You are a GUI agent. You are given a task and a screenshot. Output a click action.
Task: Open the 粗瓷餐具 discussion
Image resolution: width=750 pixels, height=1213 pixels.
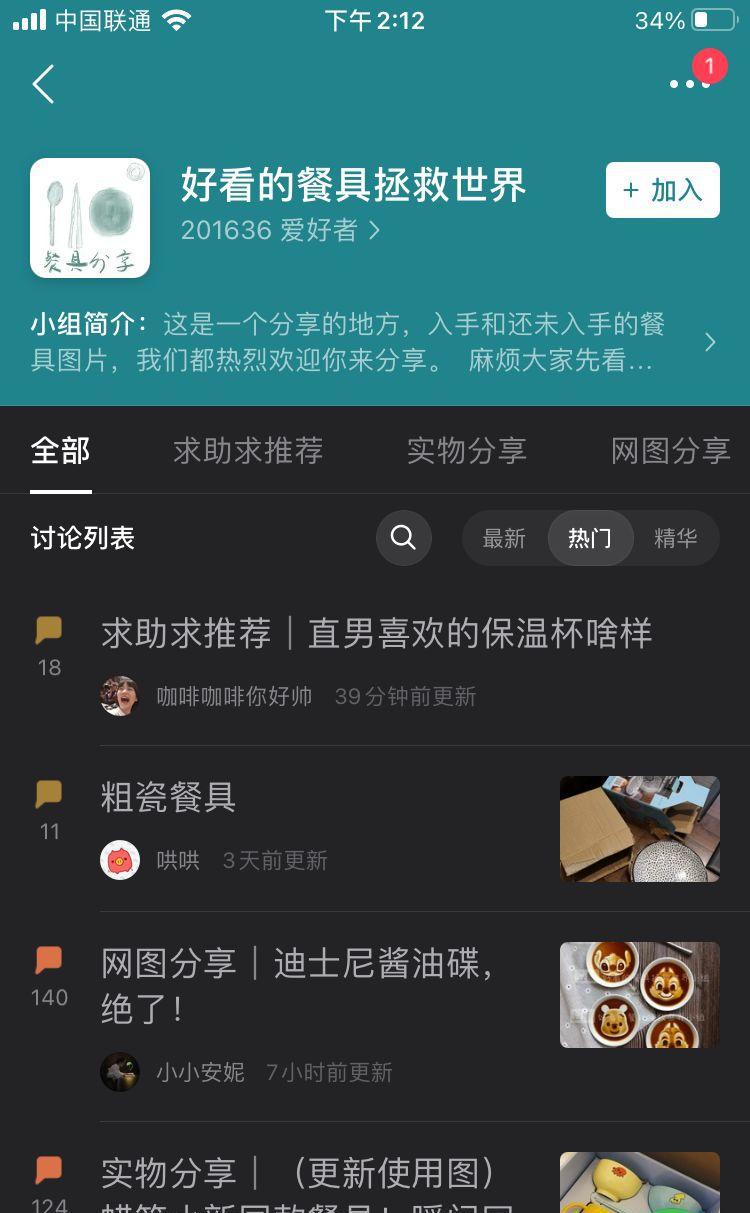[168, 798]
